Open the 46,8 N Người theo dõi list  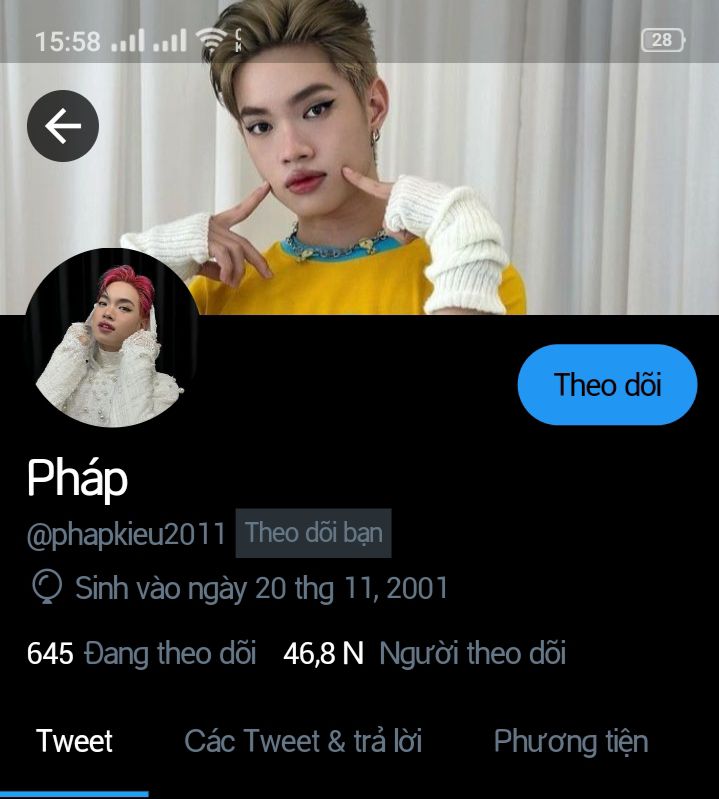tap(425, 654)
